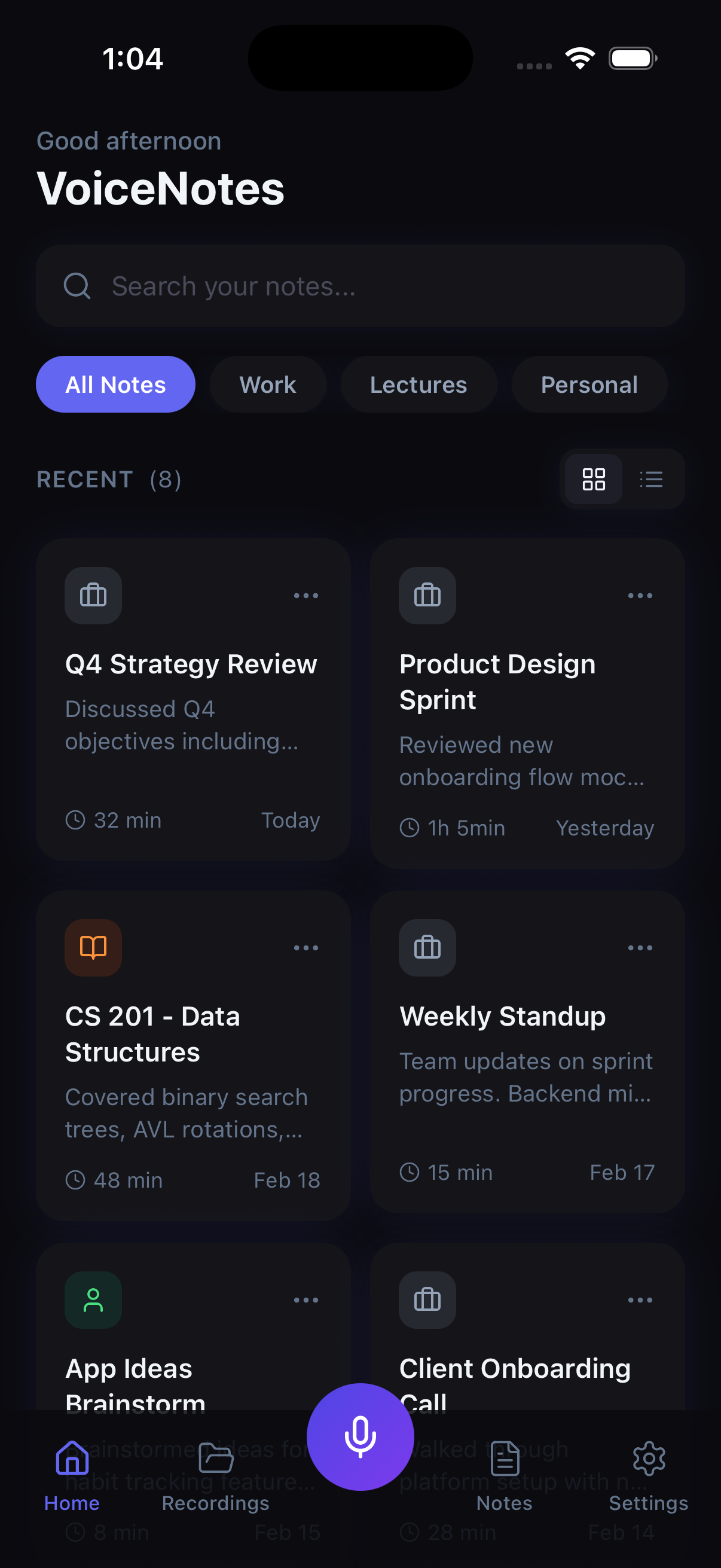The height and width of the screenshot is (1568, 721).
Task: Tap the microphone record button
Action: (x=360, y=1436)
